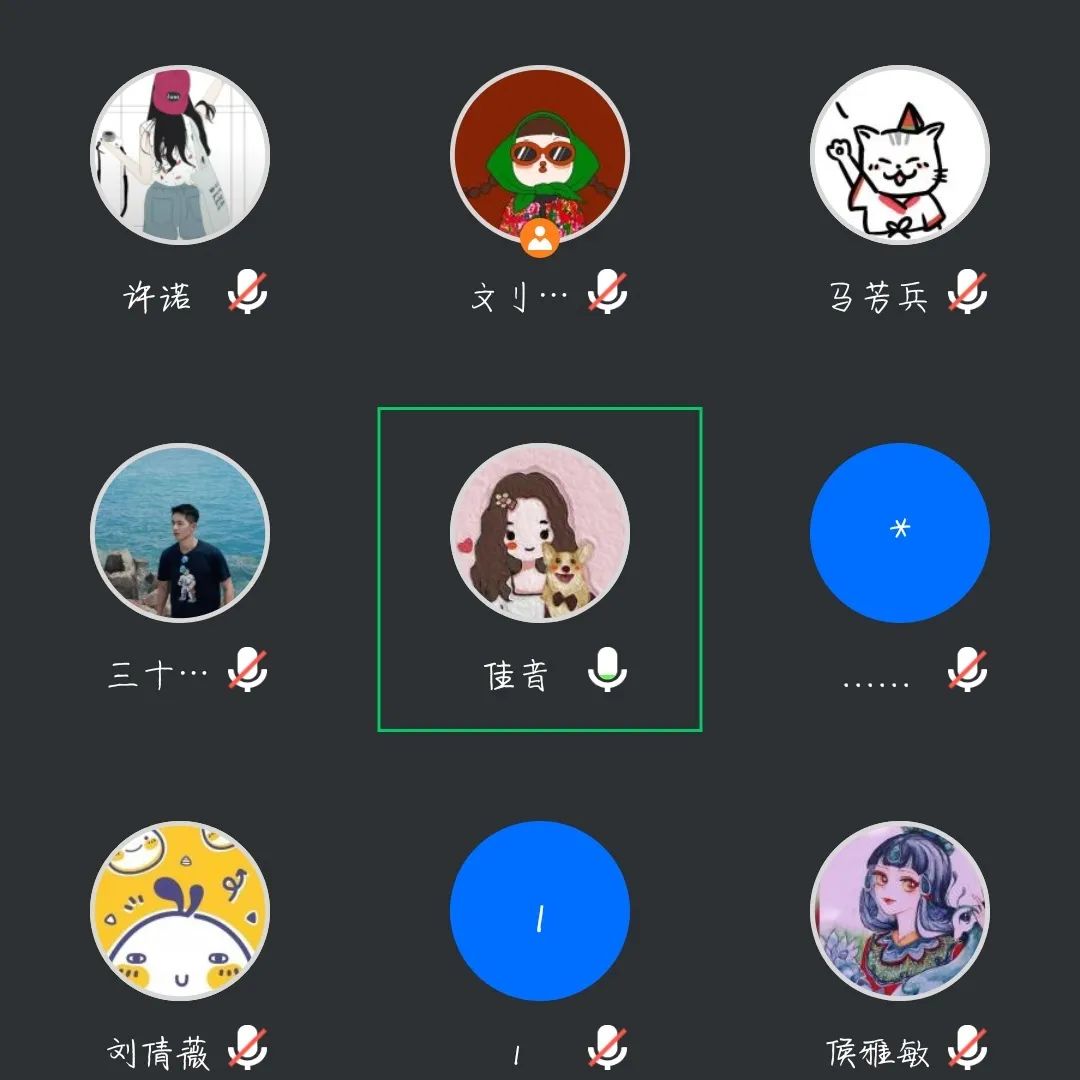Image resolution: width=1080 pixels, height=1080 pixels.
Task: Select the 三十… participant with seaside photo
Action: coord(180,533)
